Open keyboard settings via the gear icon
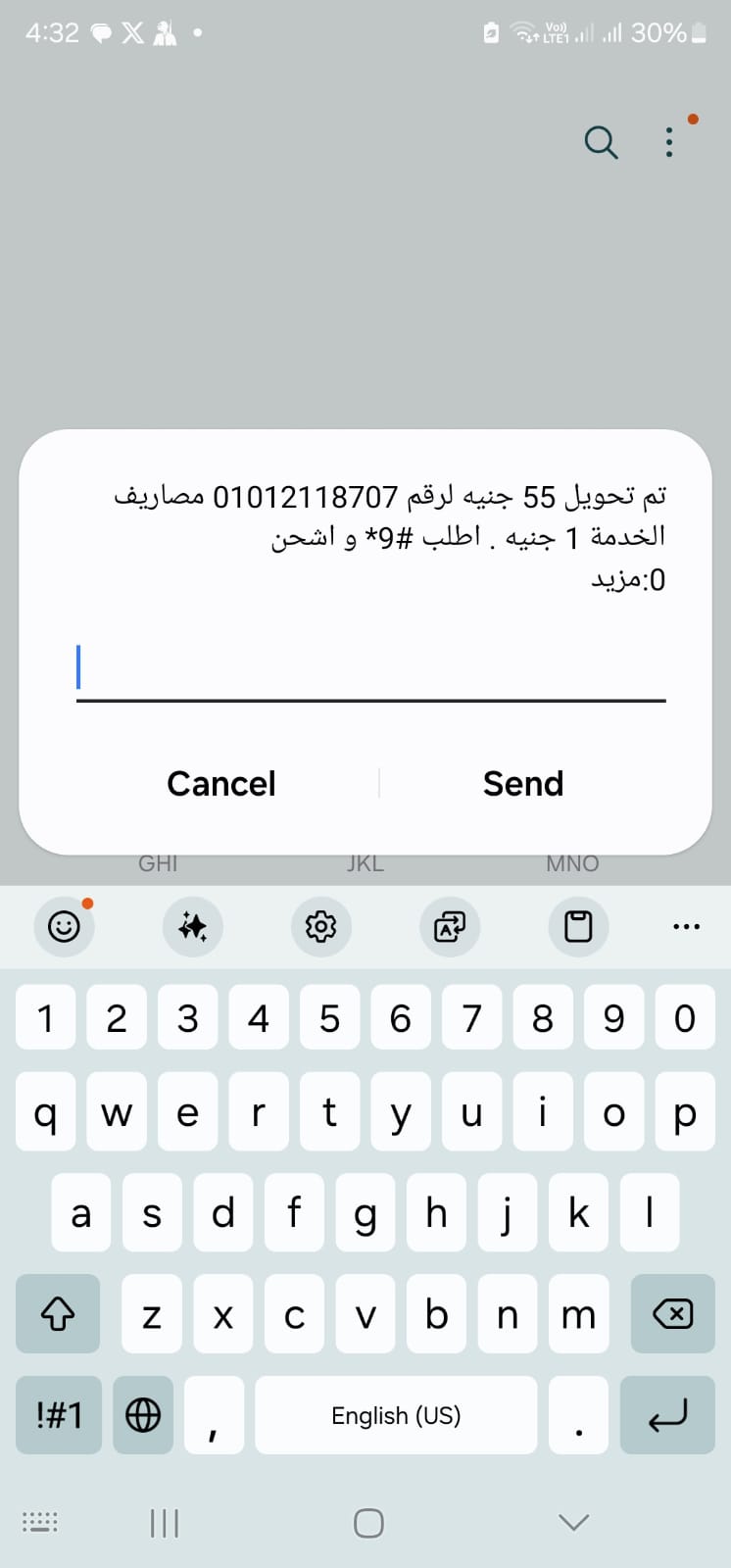Screen dimensions: 731x1568 coord(320,926)
